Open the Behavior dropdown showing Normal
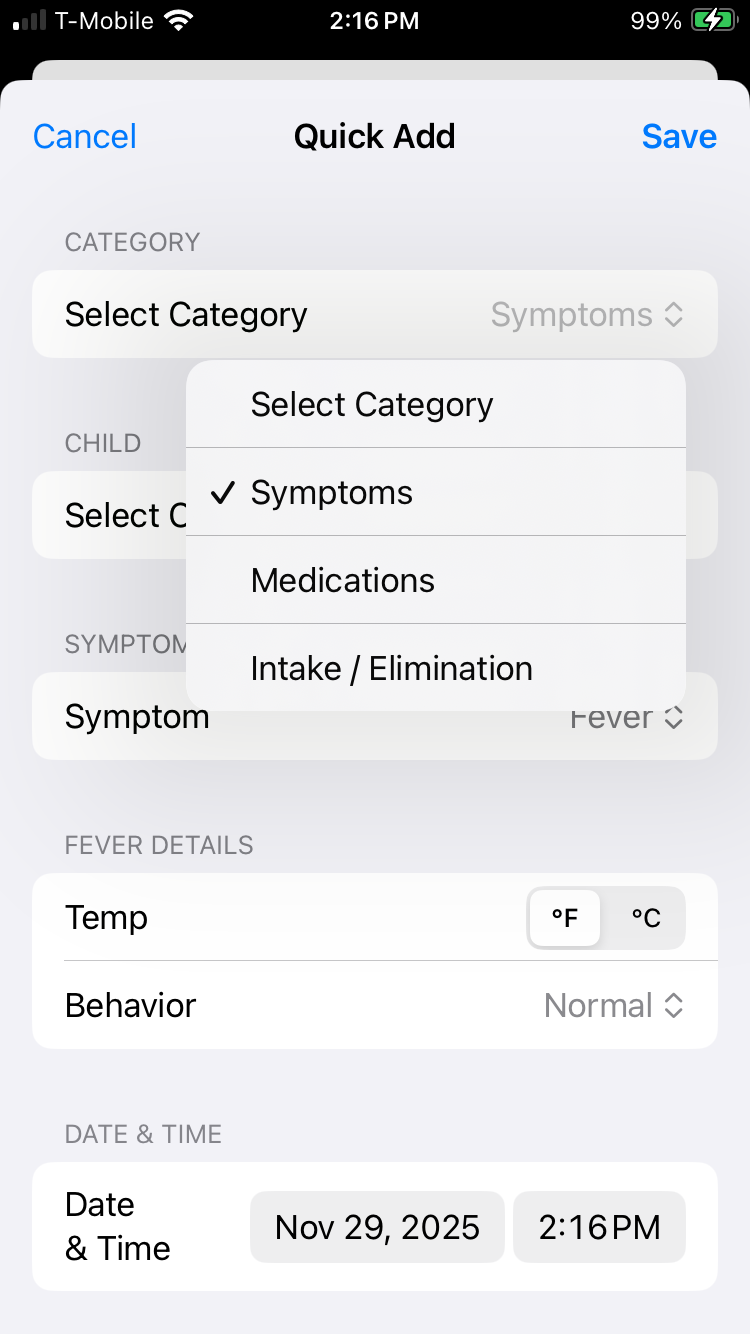Screen dimensions: 750x1334 coord(613,1005)
